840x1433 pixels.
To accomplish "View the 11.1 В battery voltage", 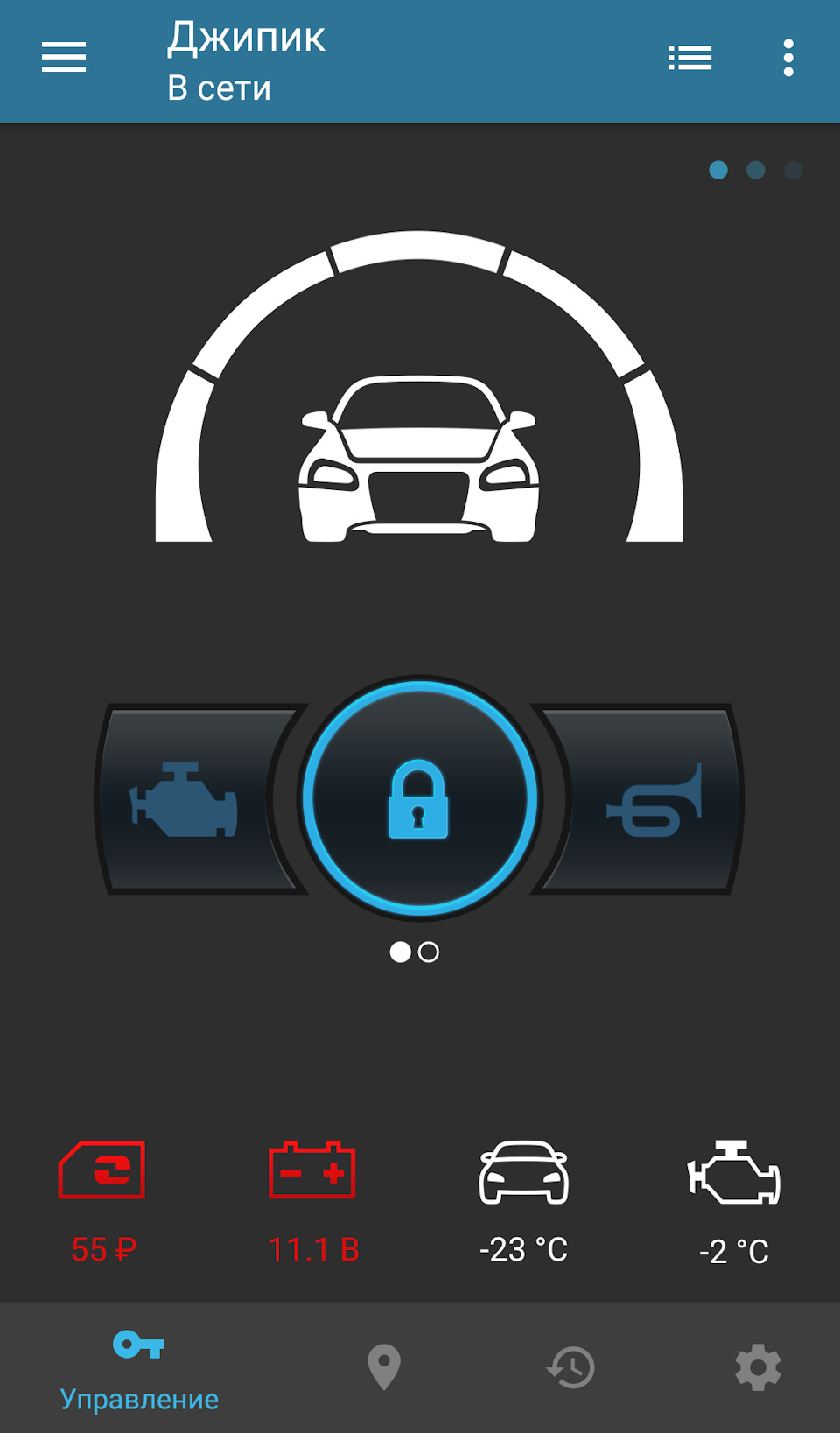I will pos(313,1199).
